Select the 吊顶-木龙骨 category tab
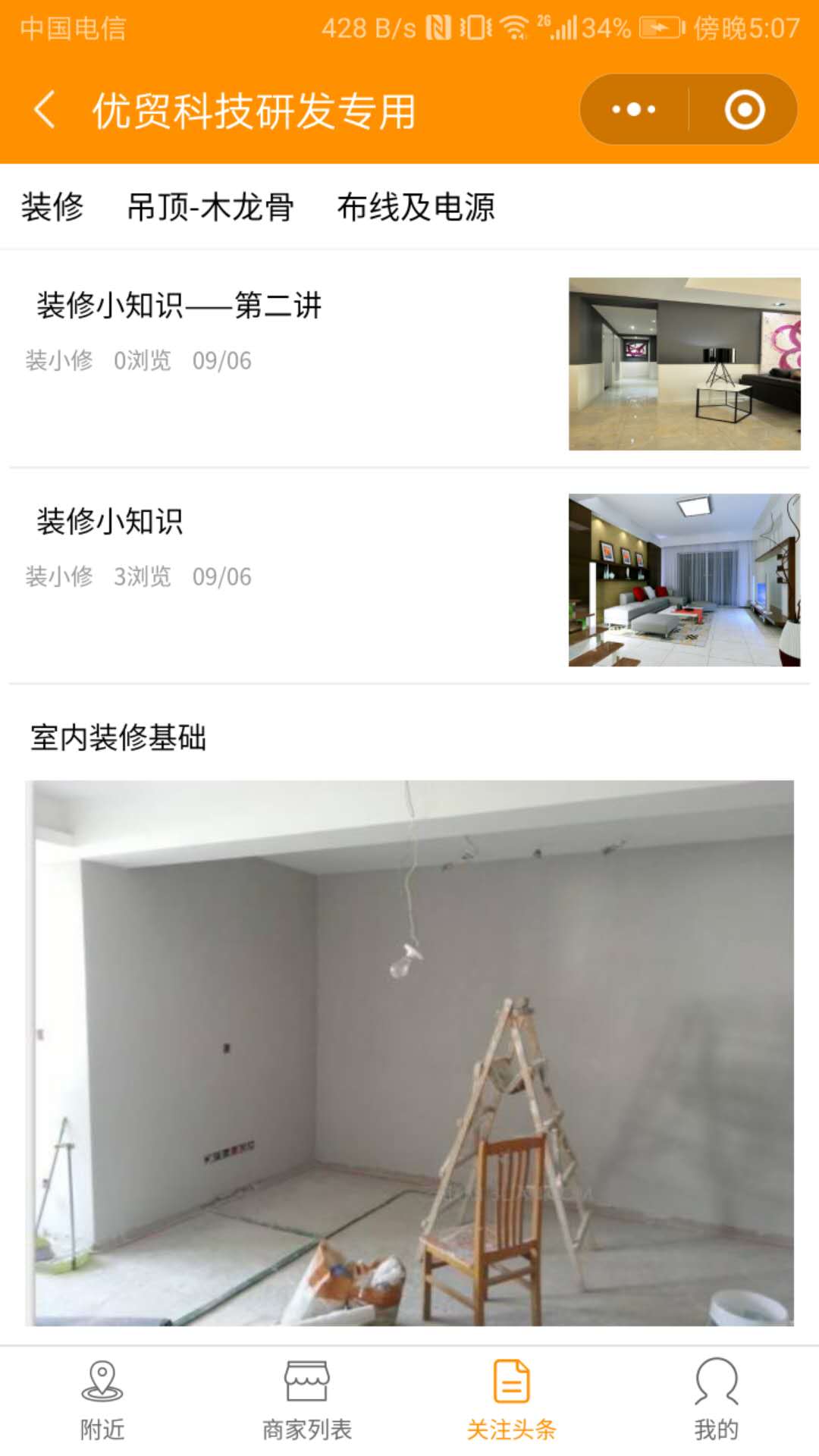This screenshot has height=1456, width=819. point(210,206)
